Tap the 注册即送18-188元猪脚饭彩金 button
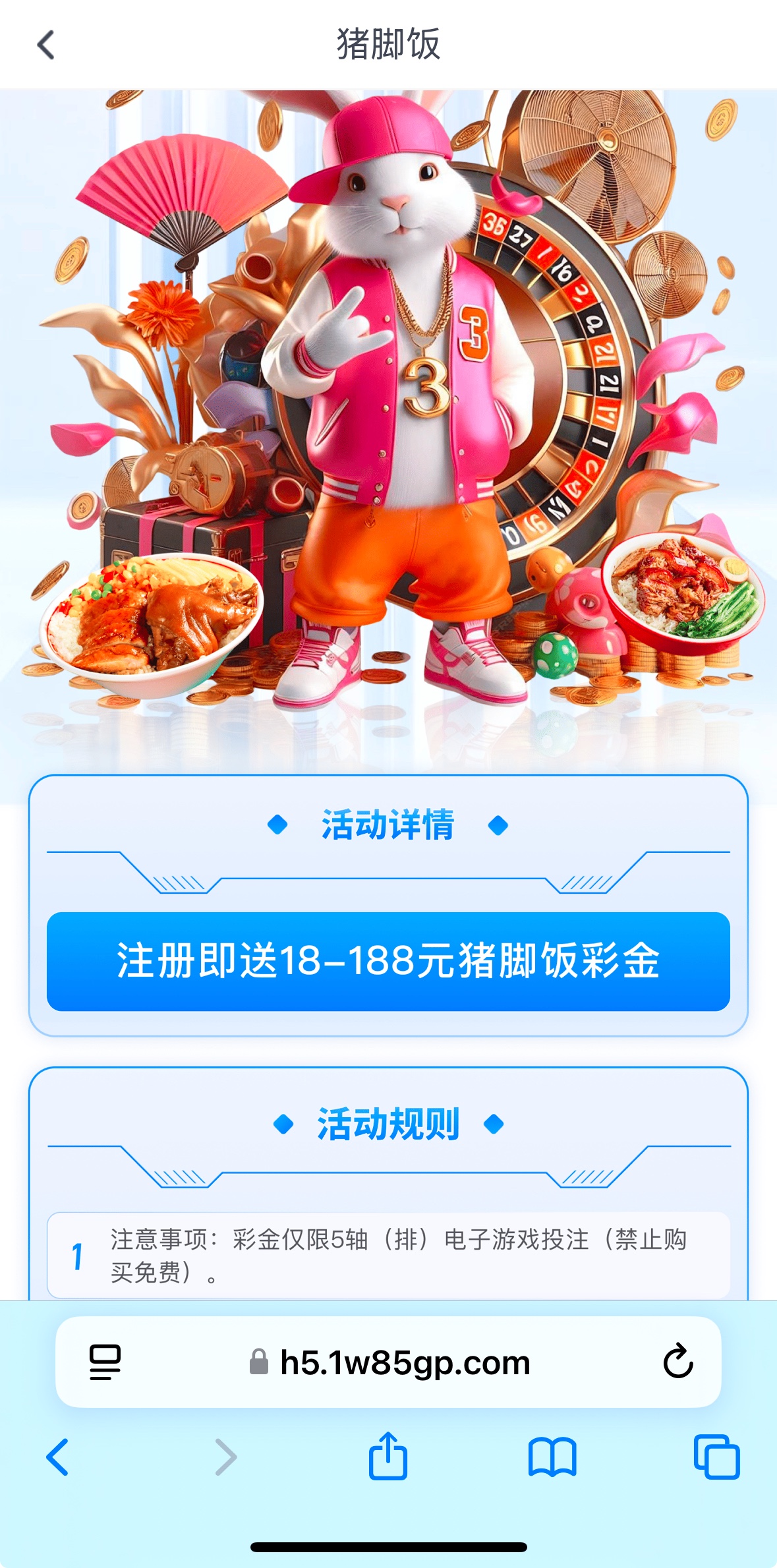The height and width of the screenshot is (1568, 777). (388, 961)
